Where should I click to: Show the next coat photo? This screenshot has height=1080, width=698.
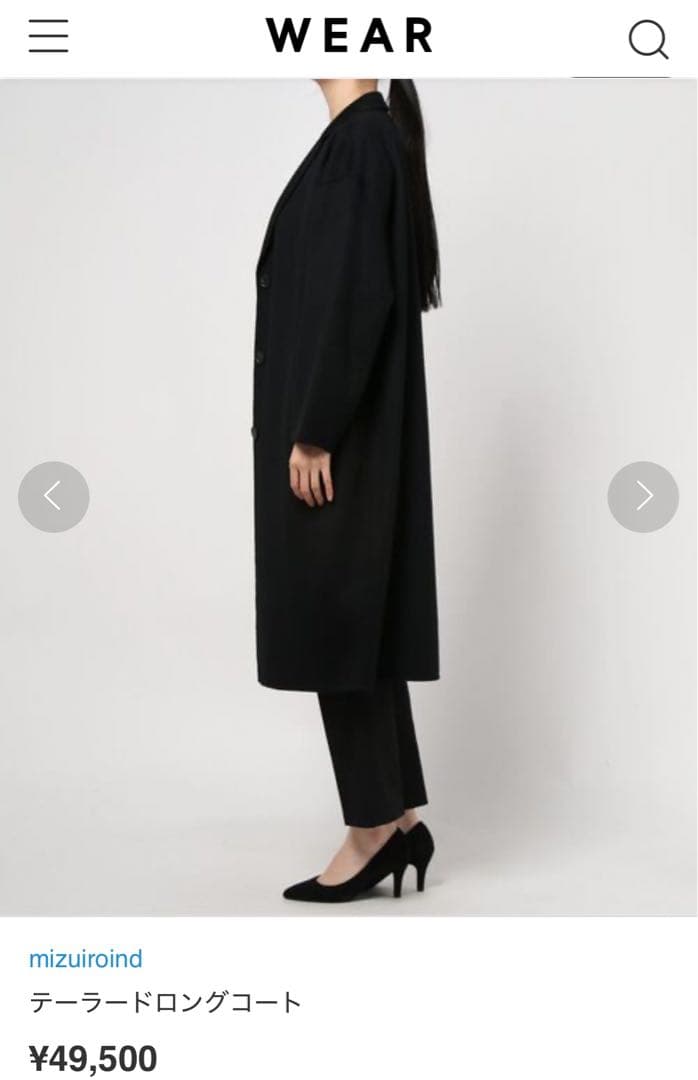pyautogui.click(x=643, y=496)
